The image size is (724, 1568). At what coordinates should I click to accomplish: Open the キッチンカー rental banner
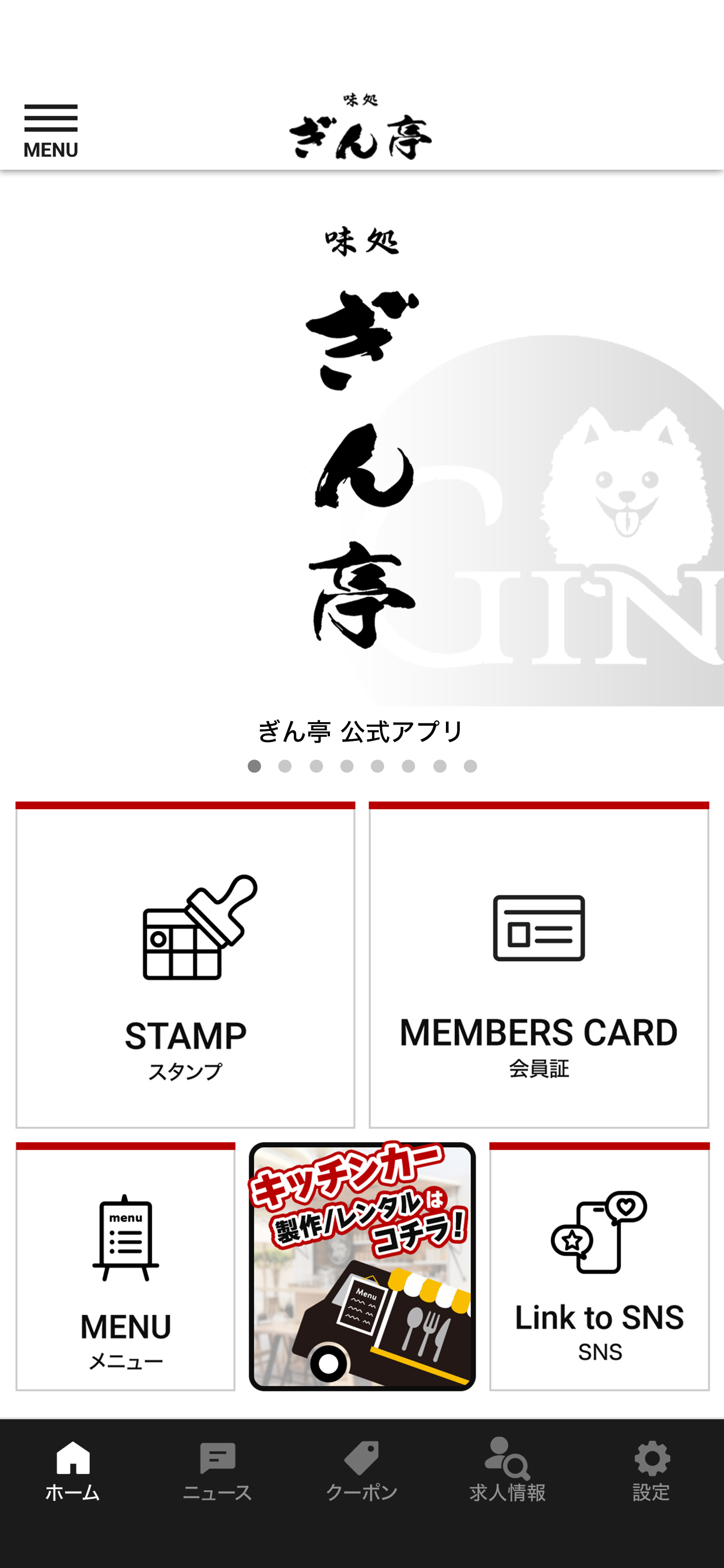(x=362, y=1266)
